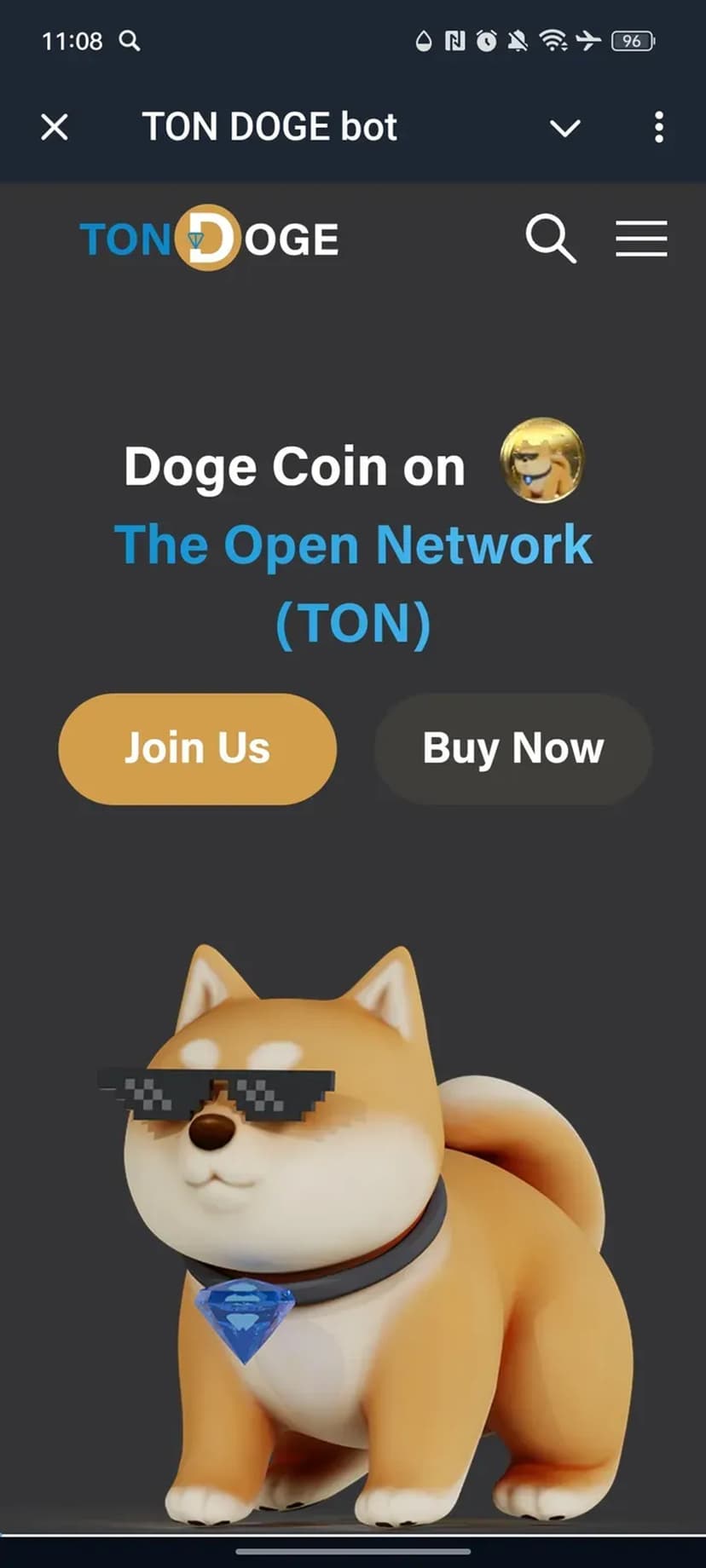
Task: Collapse the mini app with the down chevron
Action: 564,128
